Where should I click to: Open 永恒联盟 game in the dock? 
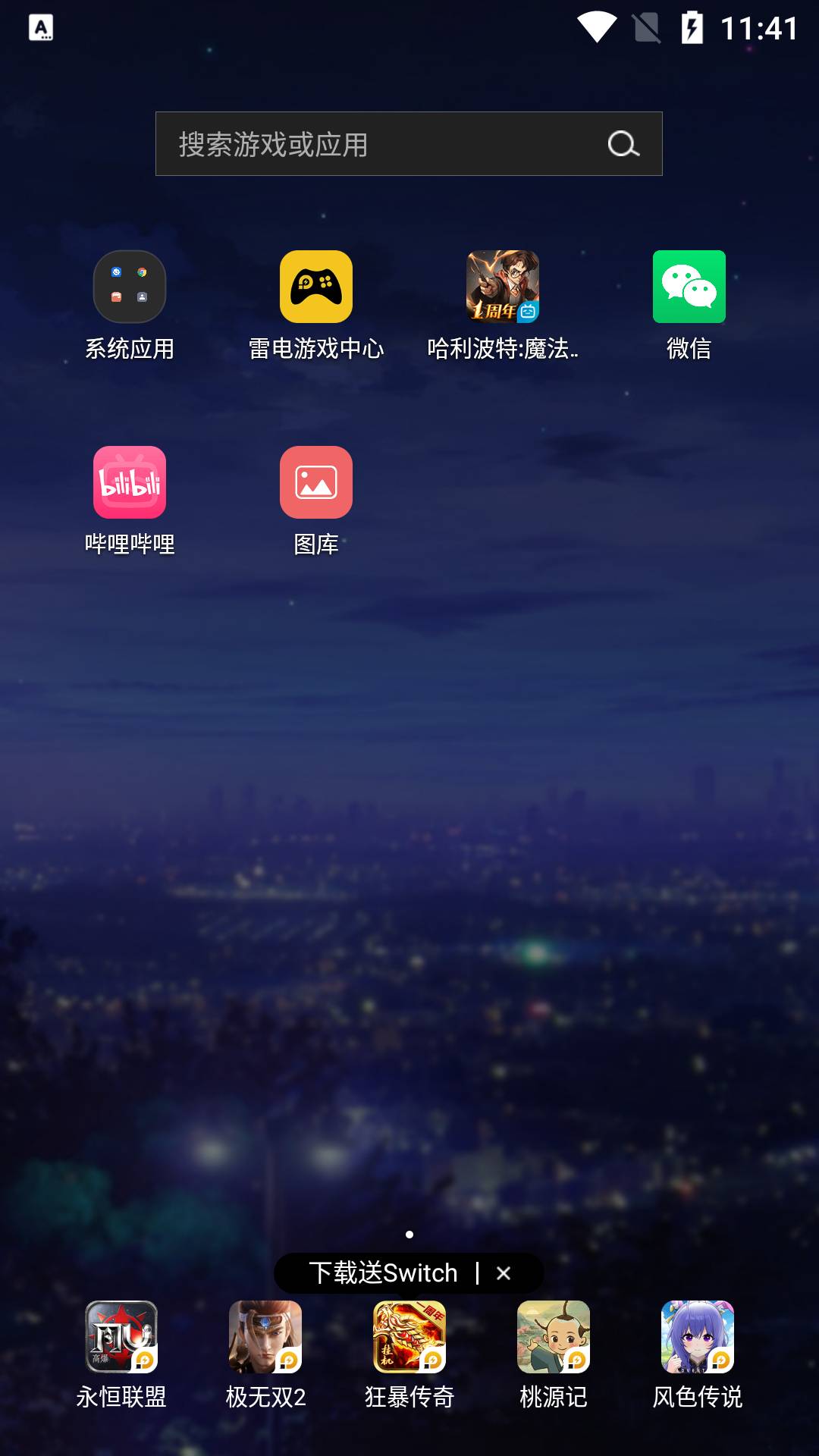tap(121, 1338)
